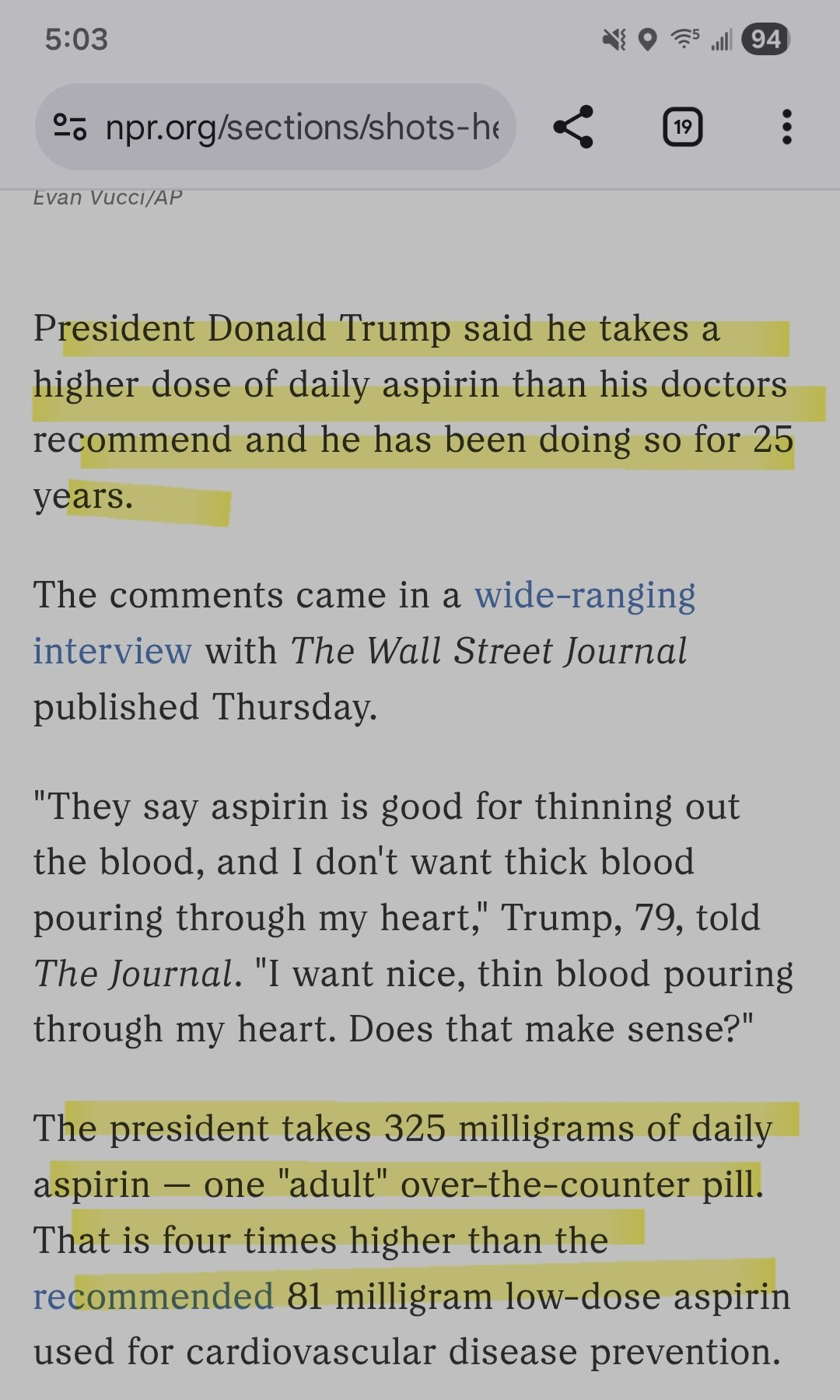The image size is (840, 1400).
Task: Tap the npr.org address bar
Action: 303,127
